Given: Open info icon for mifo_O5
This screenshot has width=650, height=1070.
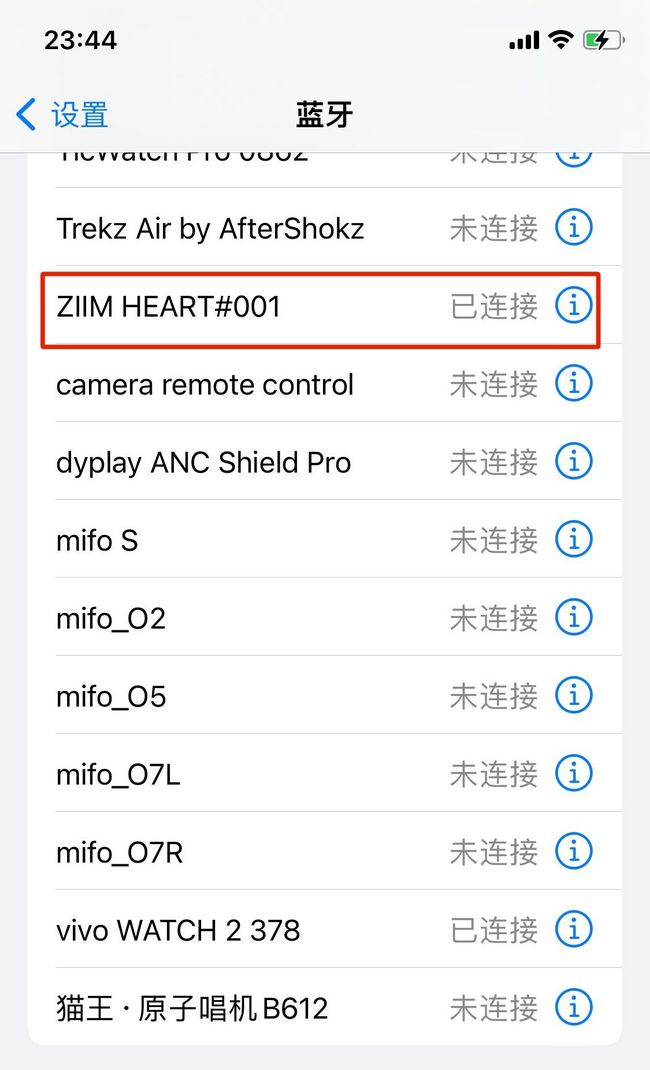Looking at the screenshot, I should click(x=574, y=695).
